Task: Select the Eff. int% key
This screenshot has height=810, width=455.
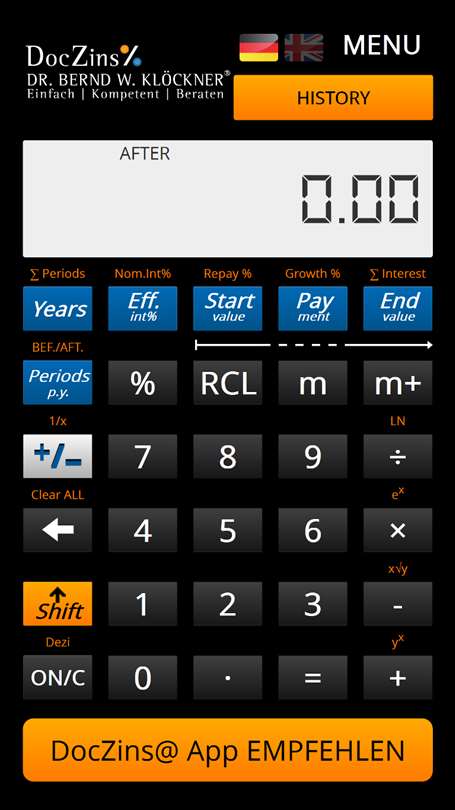Action: [143, 308]
